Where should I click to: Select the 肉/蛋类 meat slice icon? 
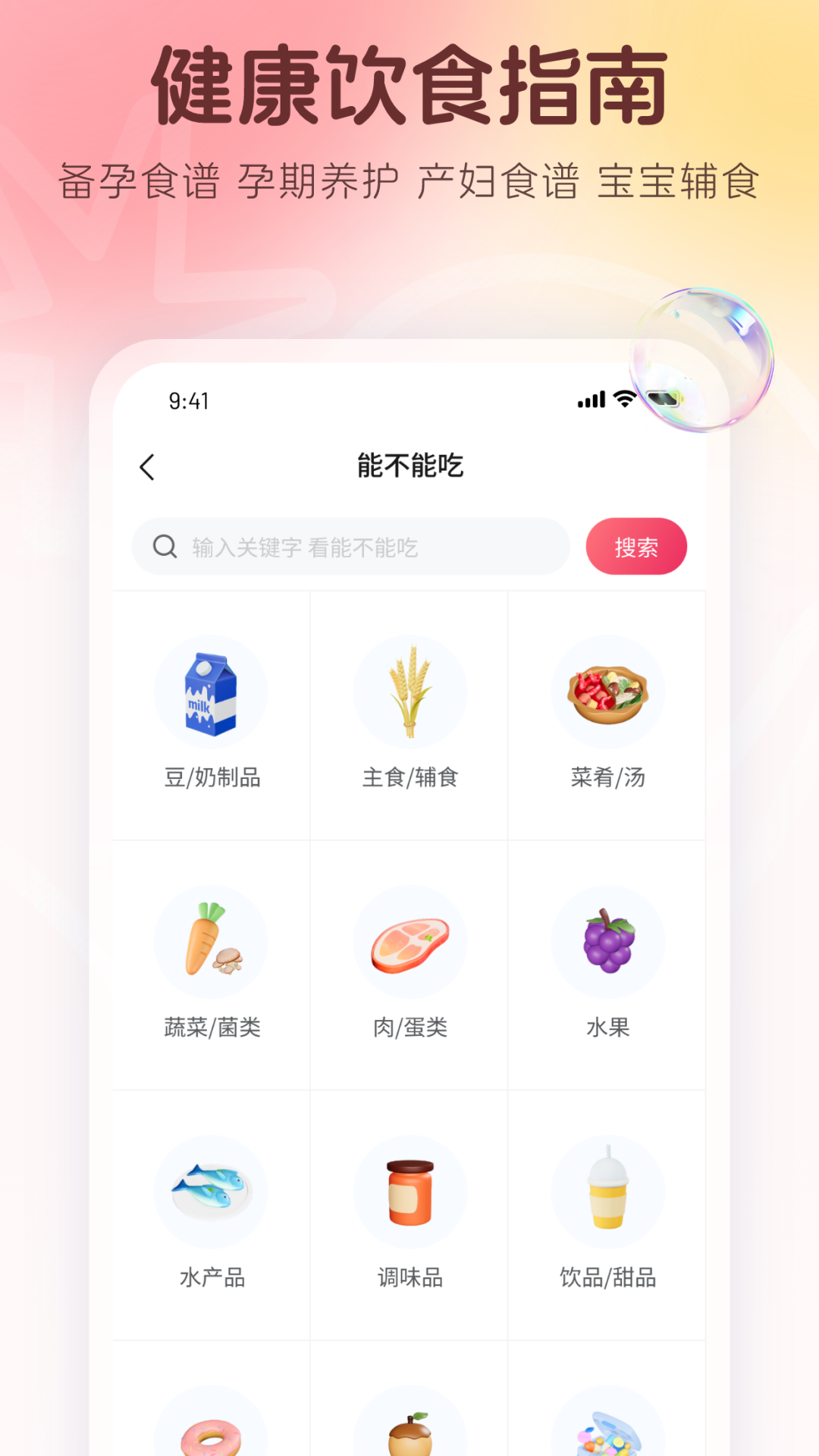[409, 942]
